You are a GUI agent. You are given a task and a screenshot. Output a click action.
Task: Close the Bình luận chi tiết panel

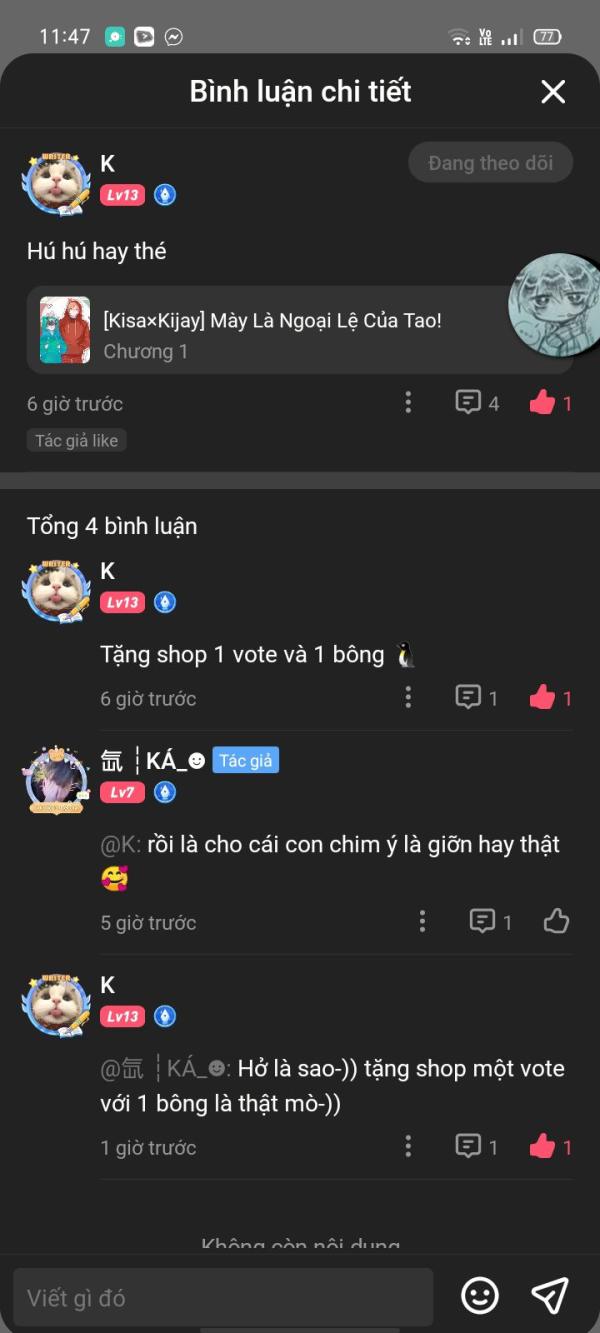coord(553,92)
